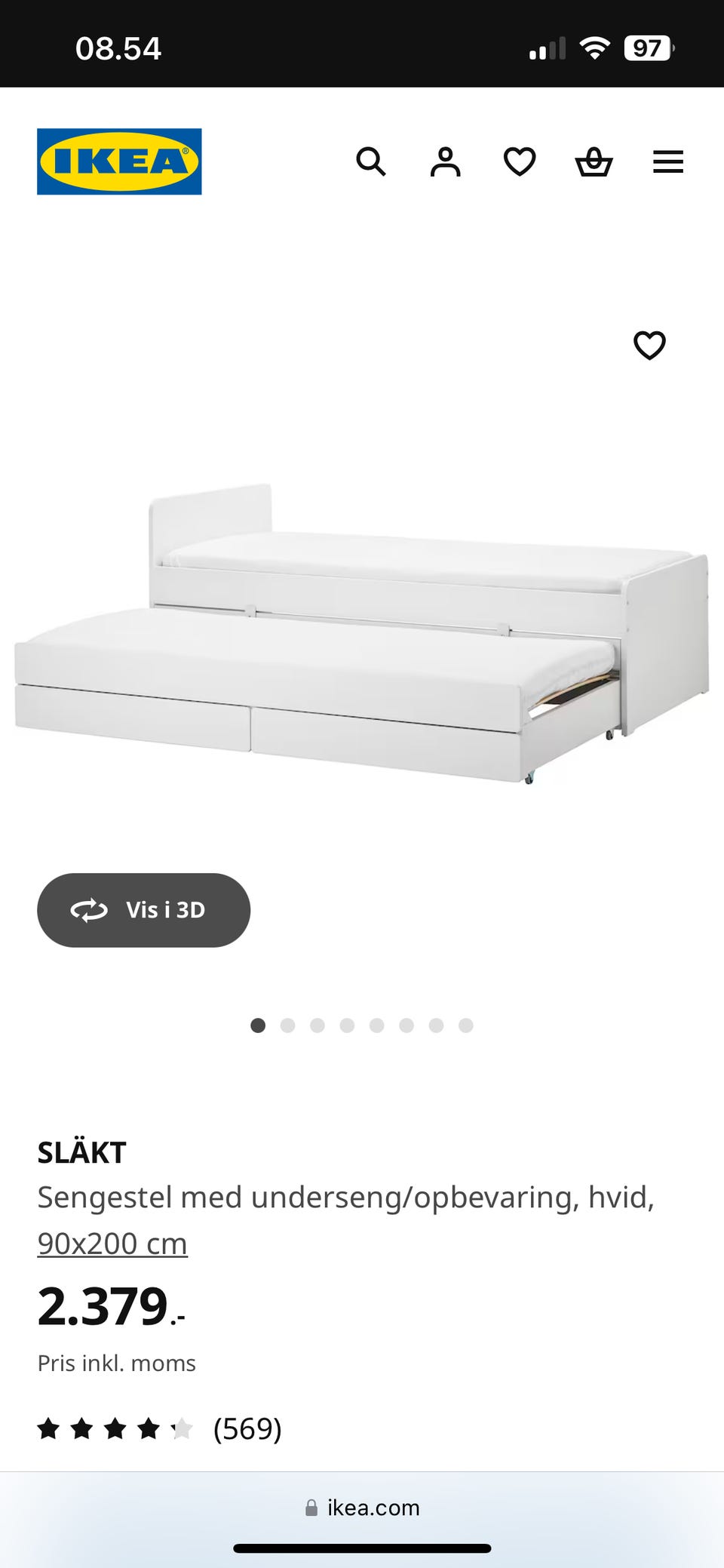
Task: Open the user profile icon
Action: (x=445, y=161)
